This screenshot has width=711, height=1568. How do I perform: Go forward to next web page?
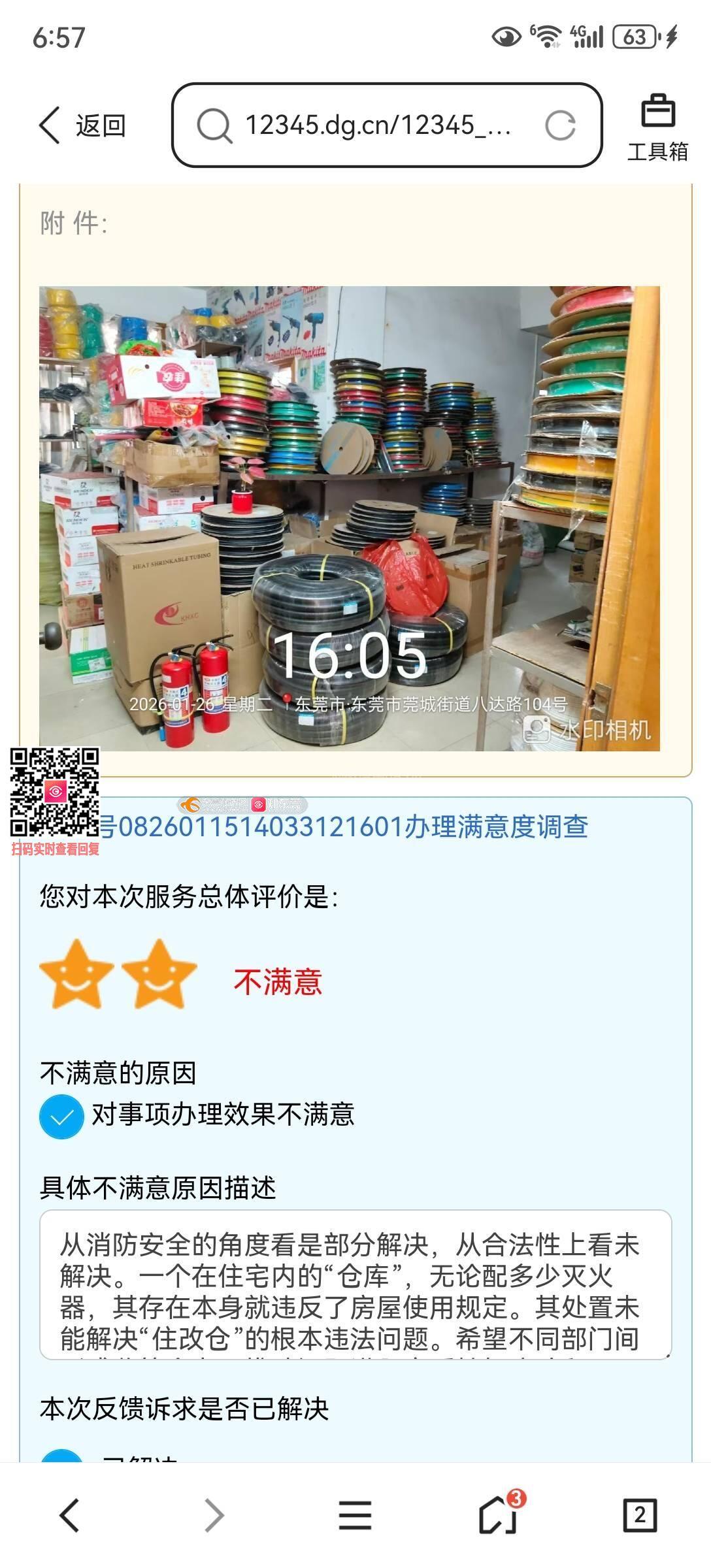pos(213,1514)
